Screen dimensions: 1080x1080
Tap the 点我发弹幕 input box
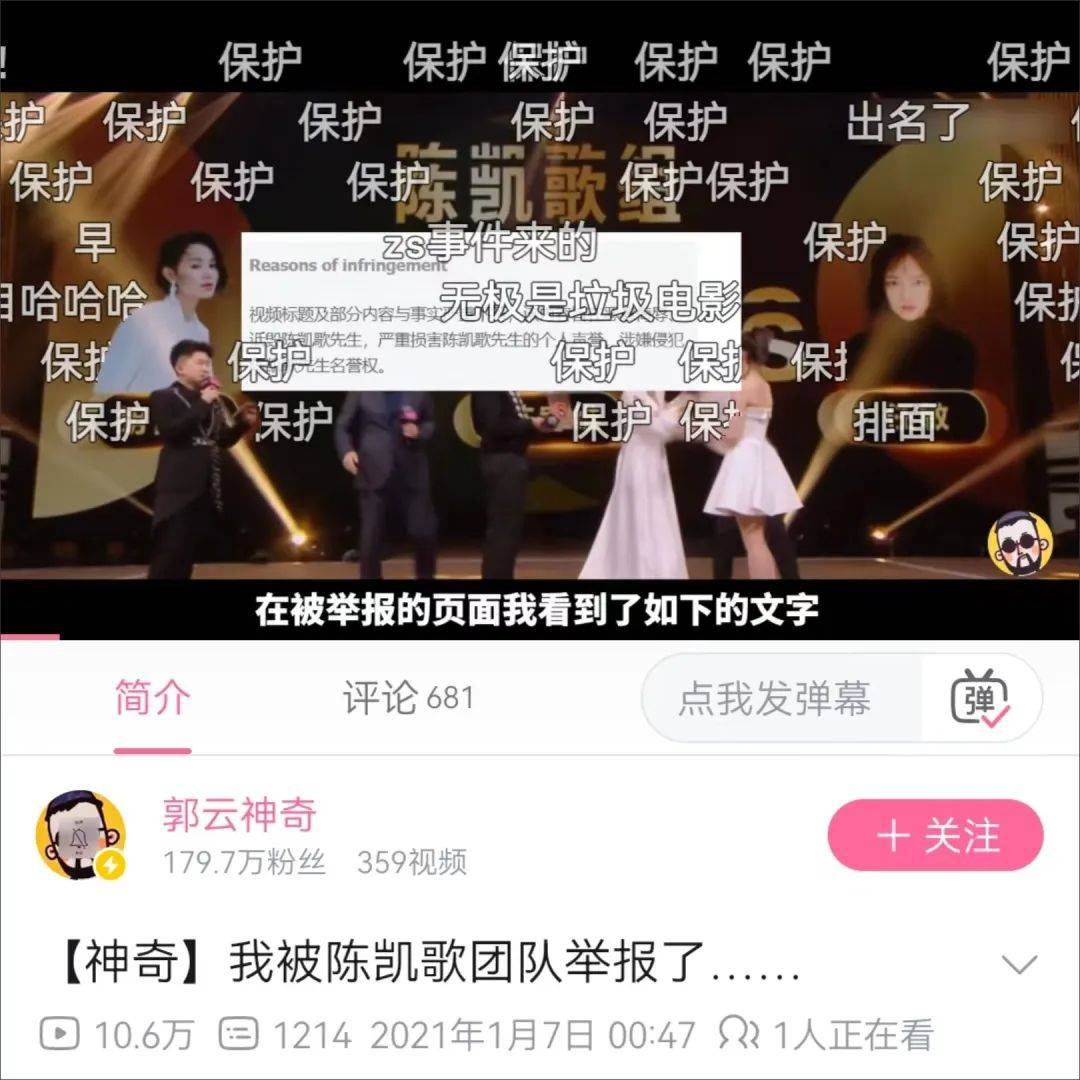pyautogui.click(x=775, y=699)
